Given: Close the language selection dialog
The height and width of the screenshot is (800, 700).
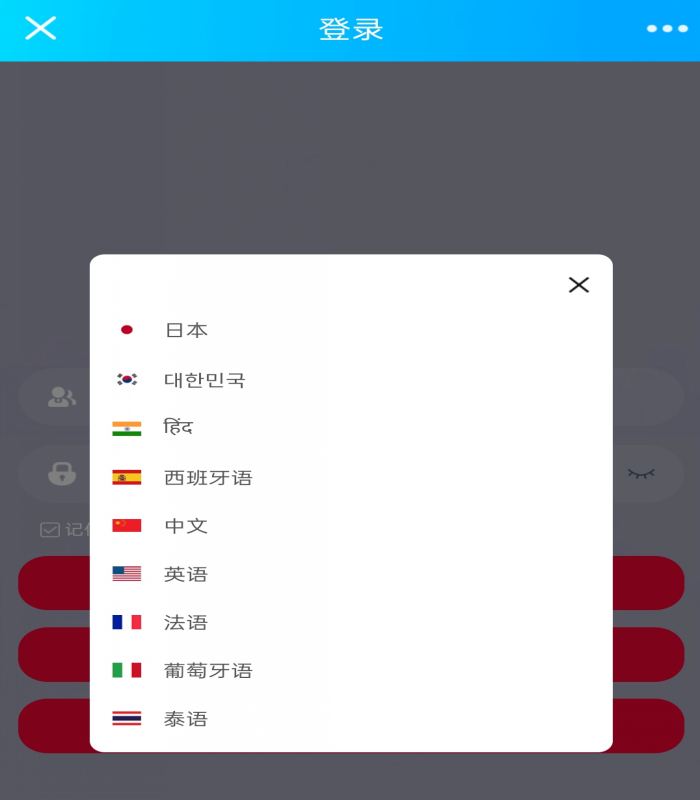Looking at the screenshot, I should (578, 285).
